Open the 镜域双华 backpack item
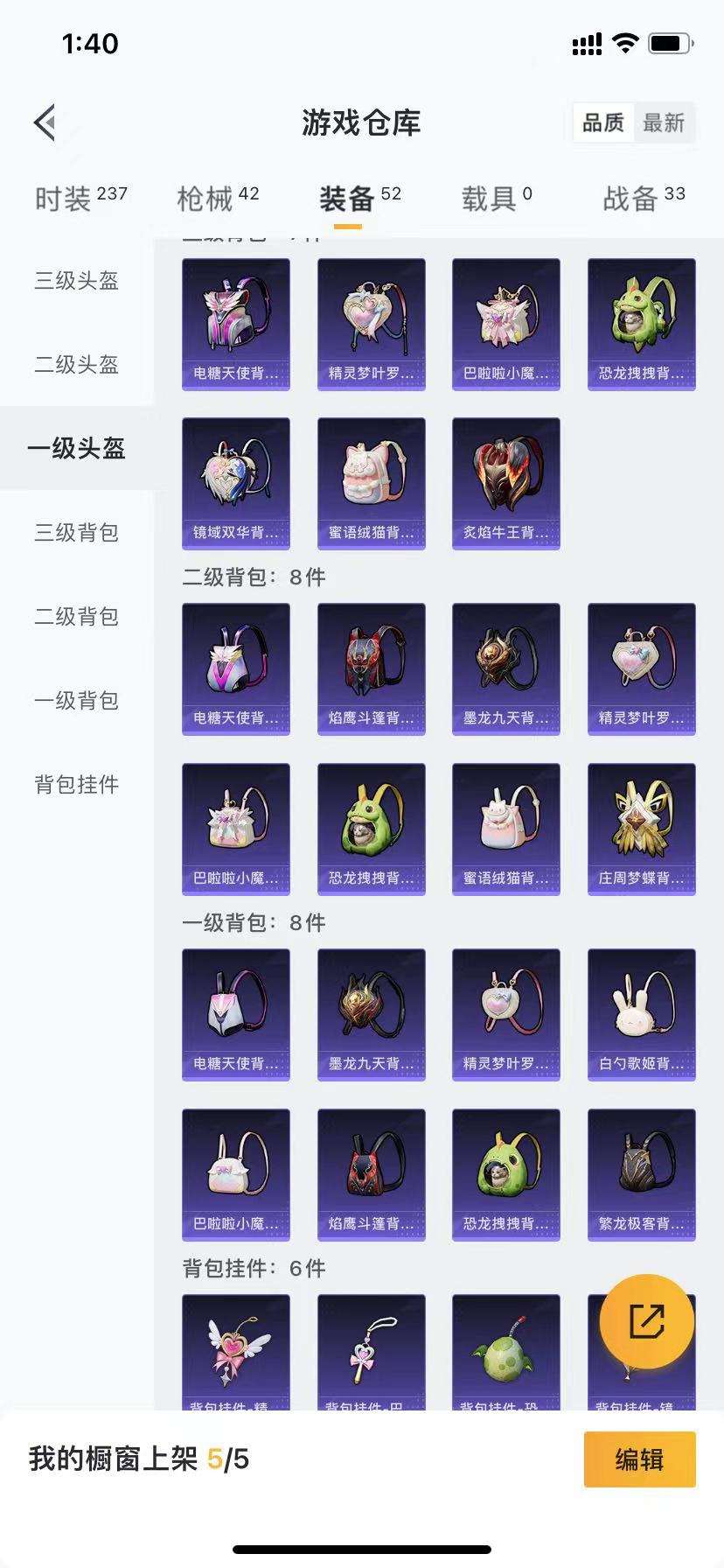Viewport: 724px width, 1568px height. [x=236, y=483]
